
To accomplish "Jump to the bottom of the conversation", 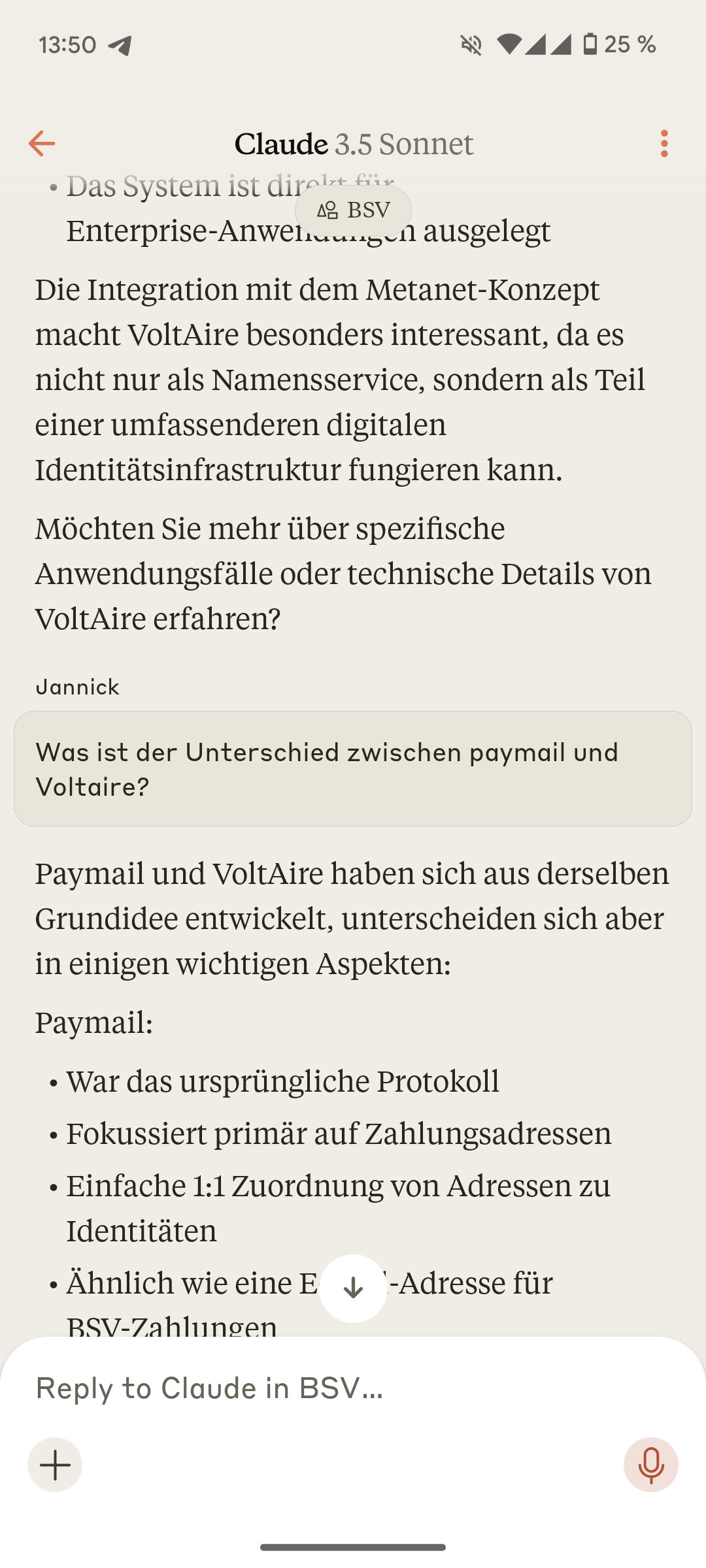I will coord(353,1288).
